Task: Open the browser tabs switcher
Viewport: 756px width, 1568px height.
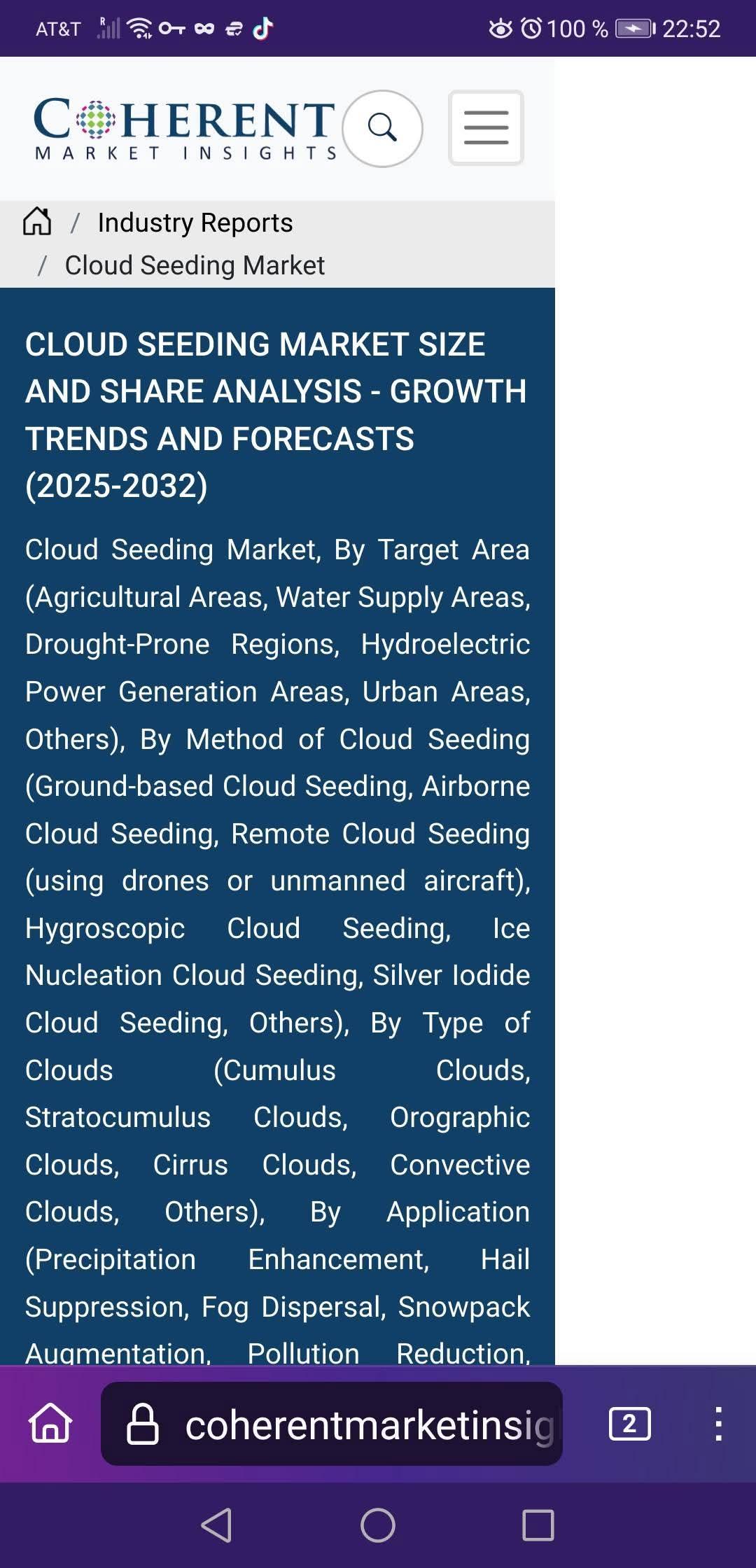Action: [629, 1424]
